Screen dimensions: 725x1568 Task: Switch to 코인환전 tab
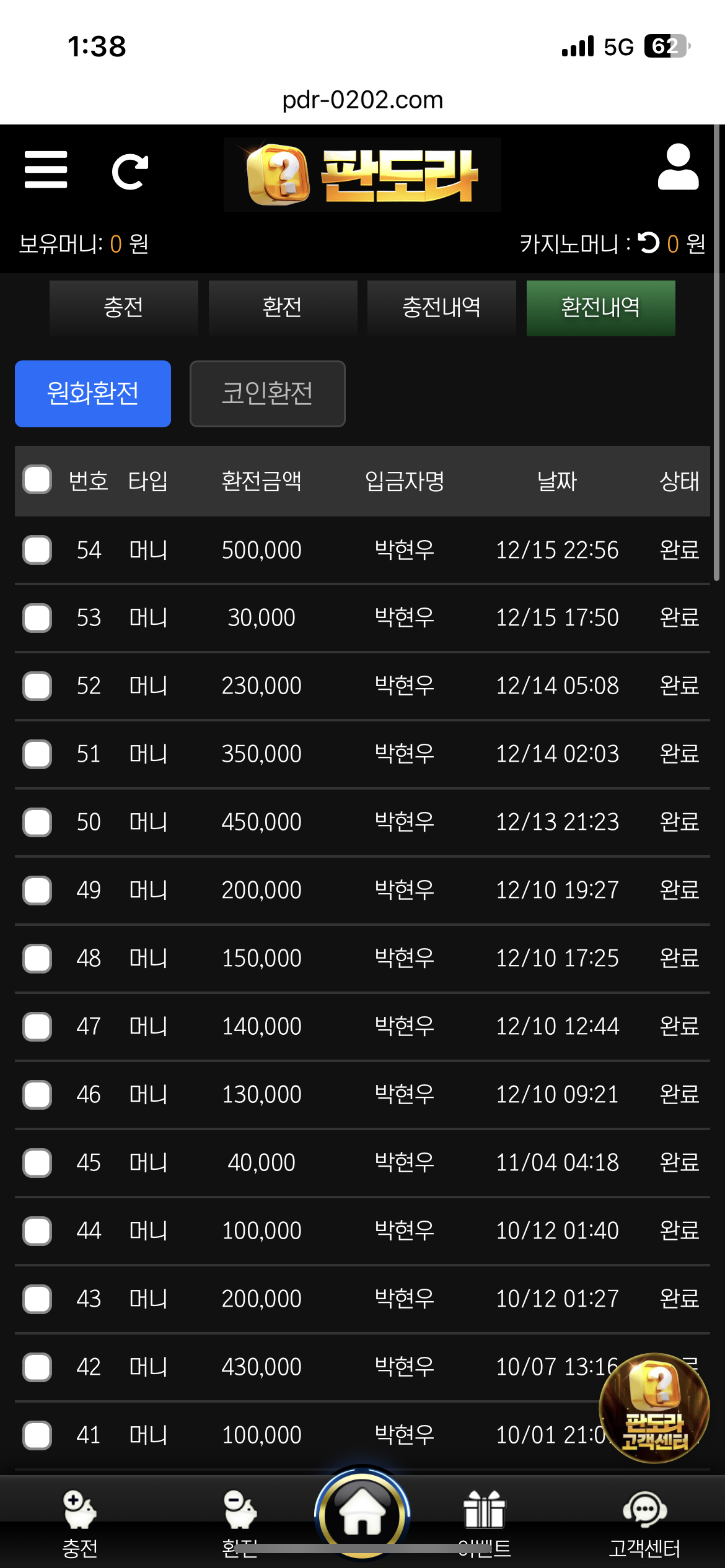coord(267,394)
